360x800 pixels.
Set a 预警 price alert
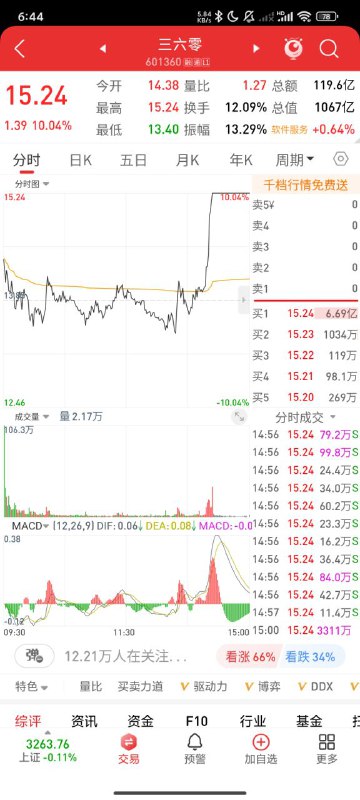pyautogui.click(x=195, y=749)
